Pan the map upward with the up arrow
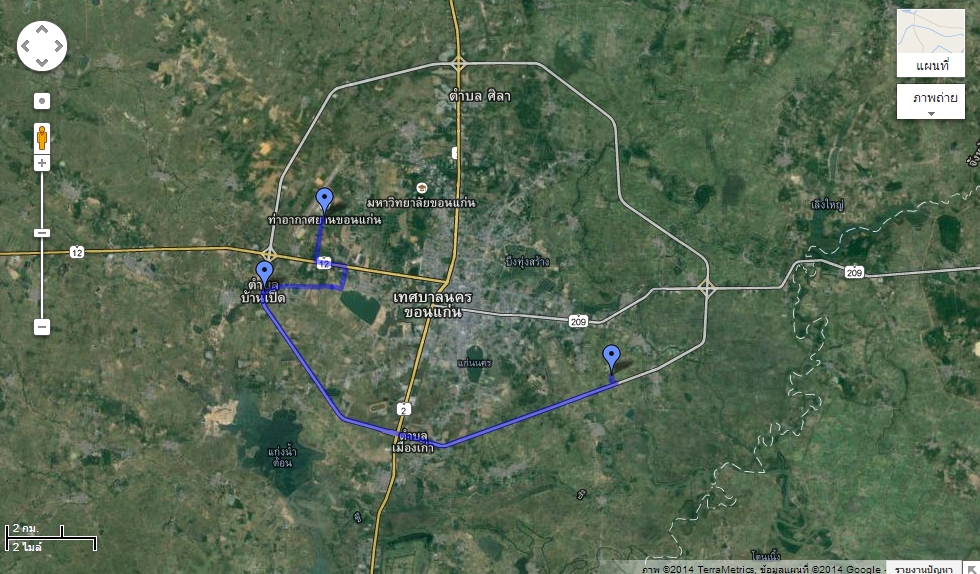 click(x=42, y=30)
